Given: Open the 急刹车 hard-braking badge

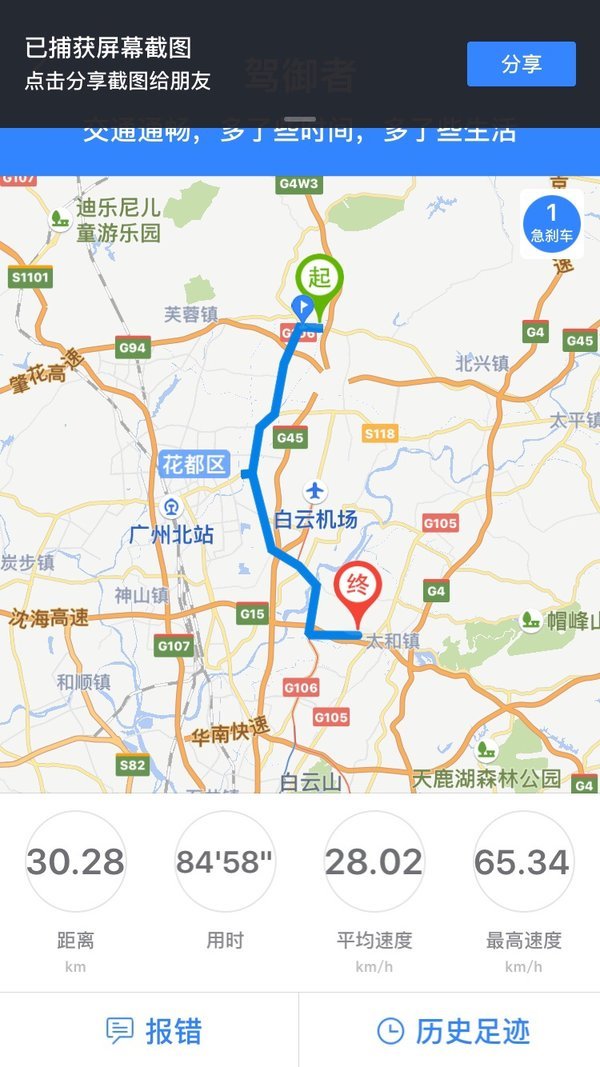Looking at the screenshot, I should point(551,224).
